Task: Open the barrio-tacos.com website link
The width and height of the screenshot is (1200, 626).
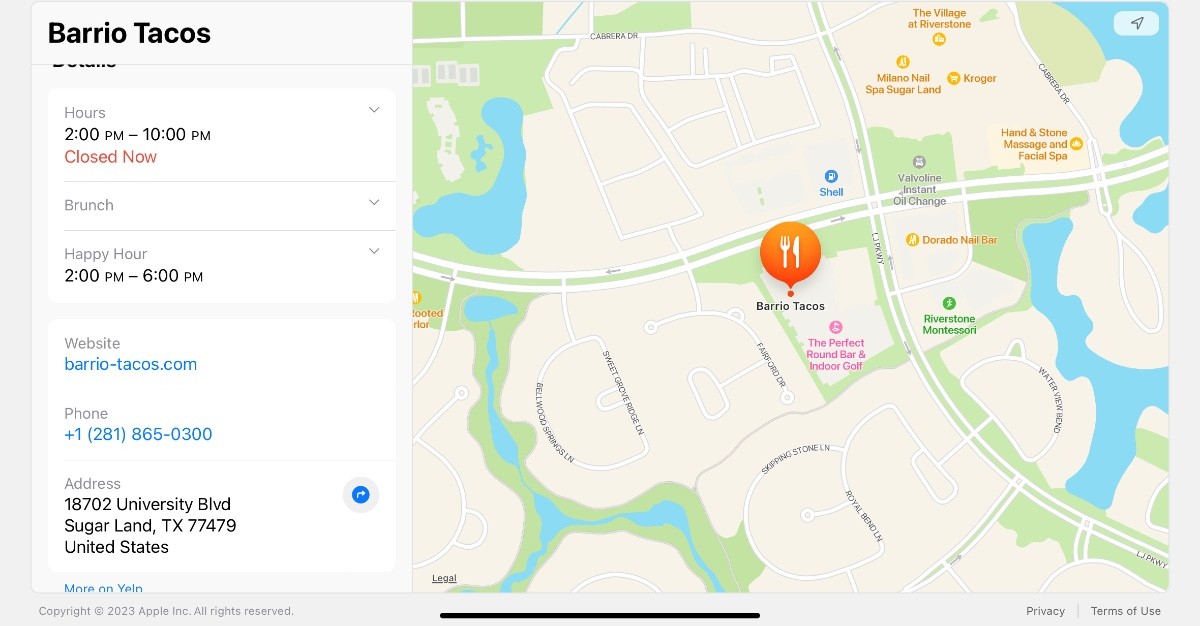Action: 130,364
